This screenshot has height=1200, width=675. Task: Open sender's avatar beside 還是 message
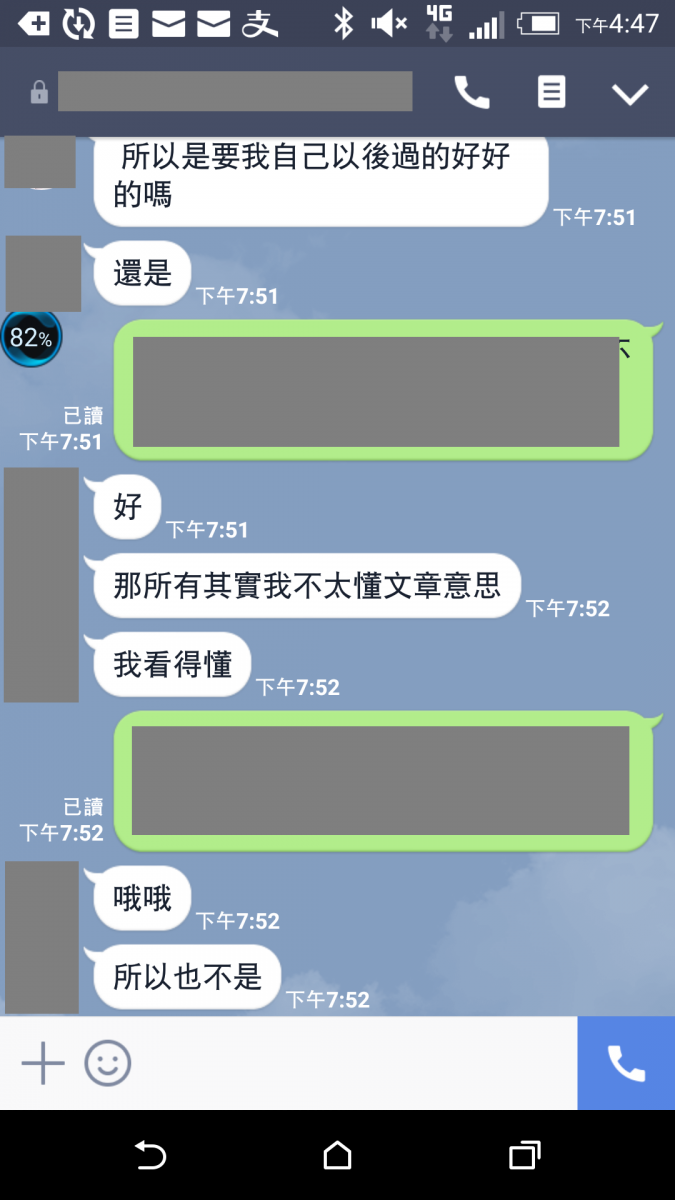[x=43, y=273]
